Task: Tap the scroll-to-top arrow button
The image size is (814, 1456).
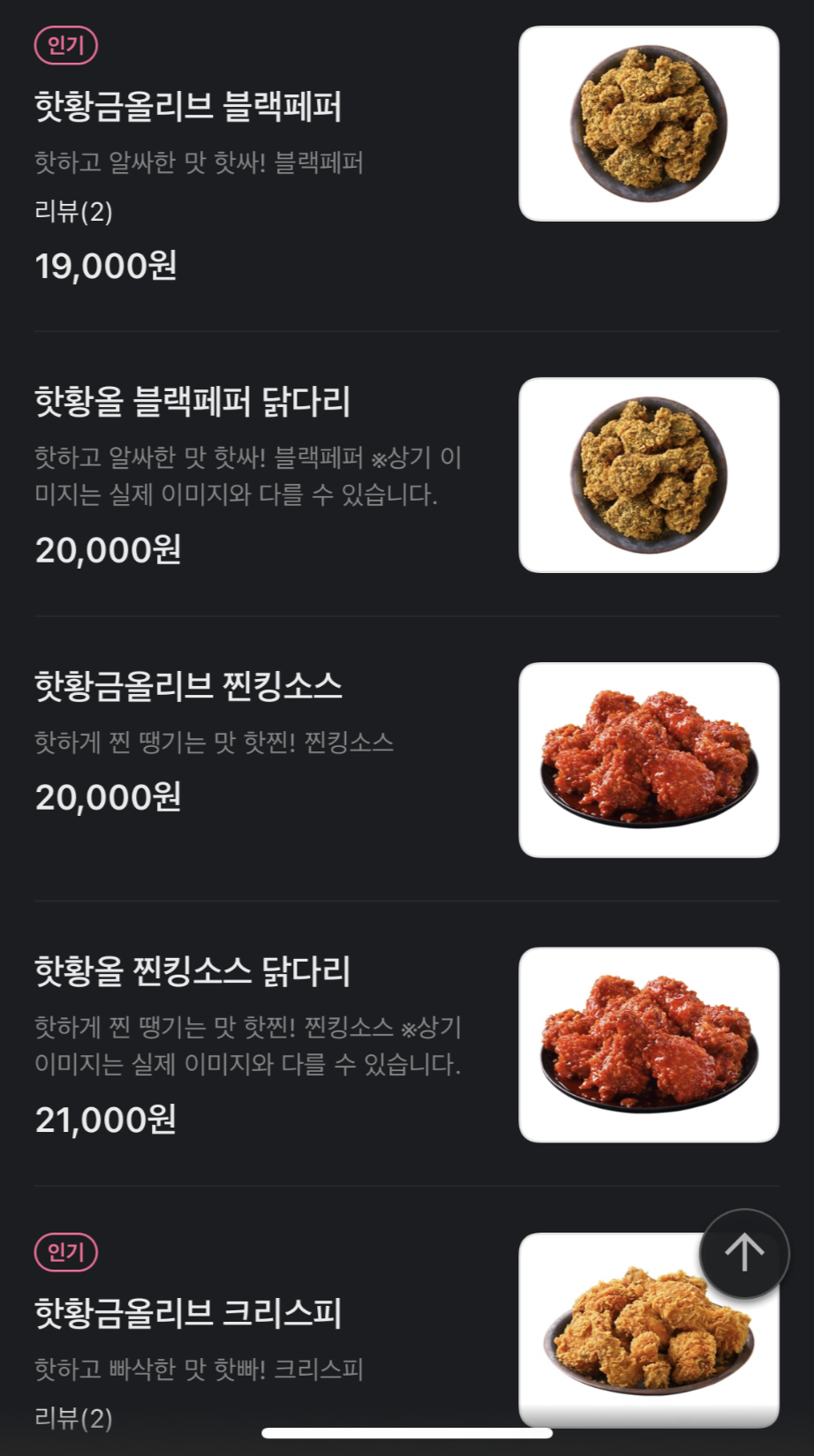Action: (744, 1253)
